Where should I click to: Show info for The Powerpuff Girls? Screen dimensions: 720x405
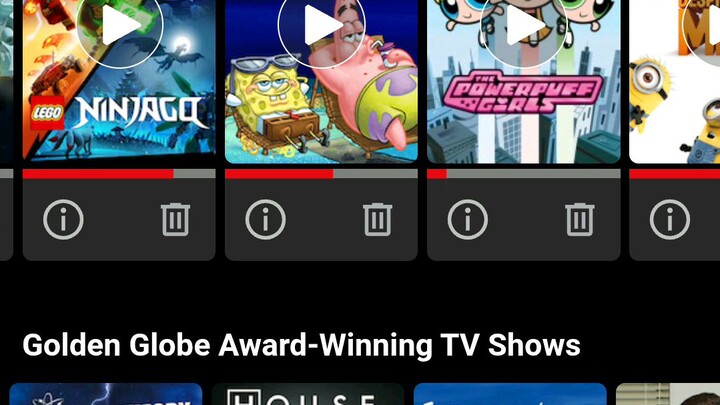[468, 219]
